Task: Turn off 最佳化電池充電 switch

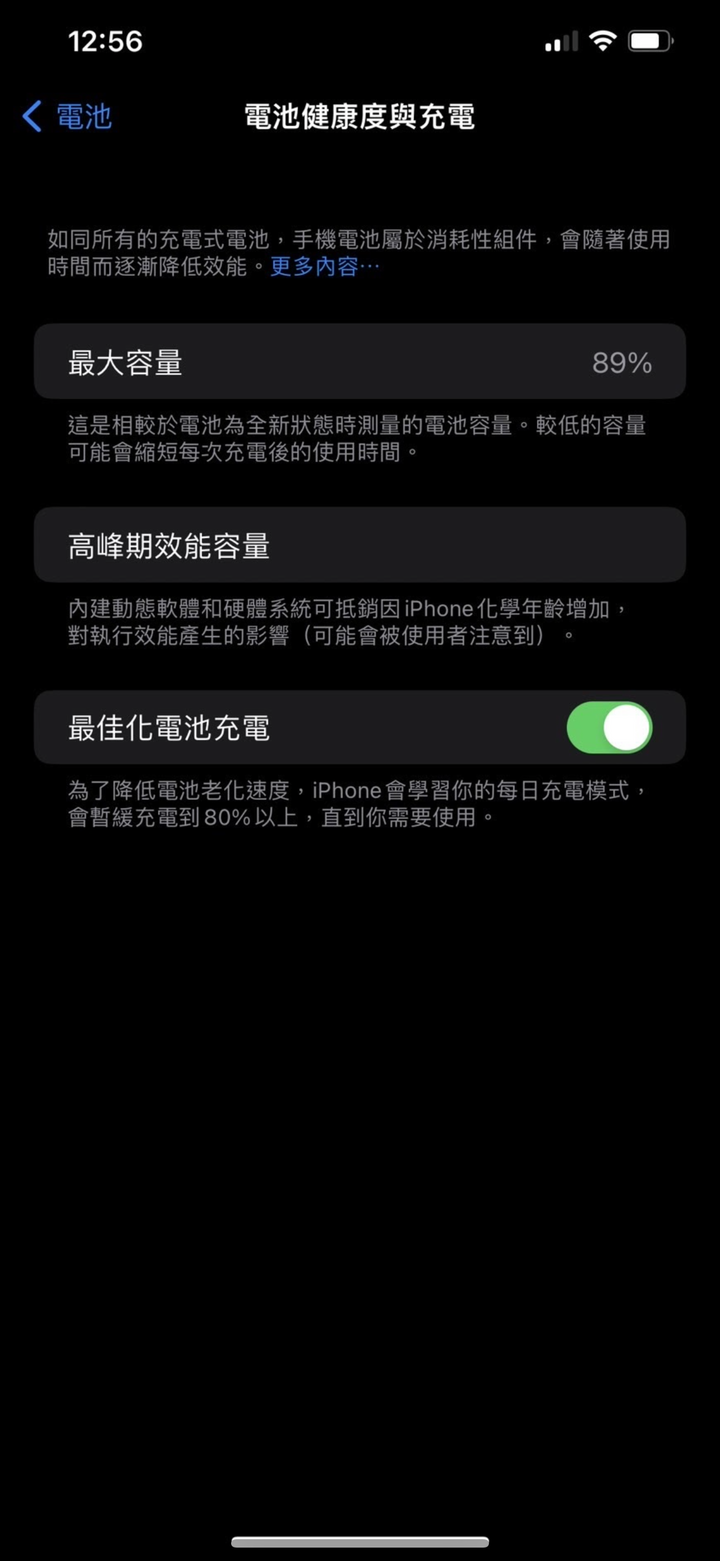Action: pyautogui.click(x=609, y=727)
